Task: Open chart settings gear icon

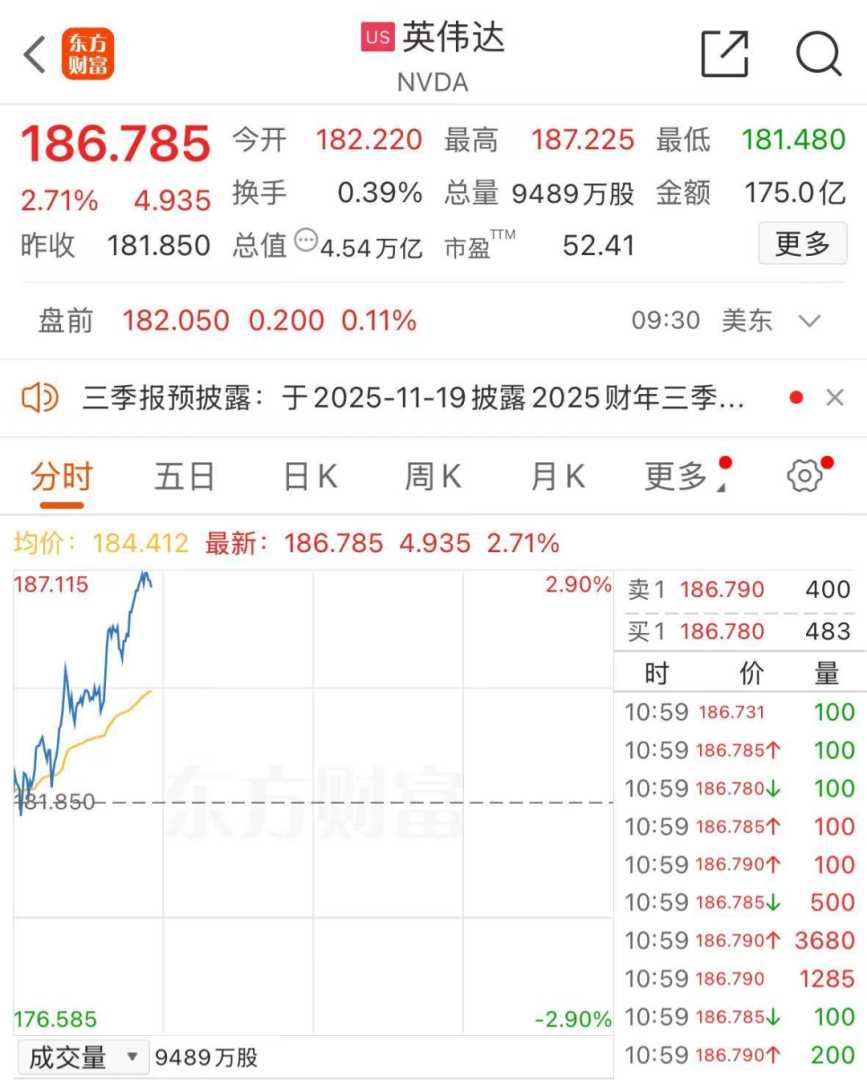Action: coord(805,477)
